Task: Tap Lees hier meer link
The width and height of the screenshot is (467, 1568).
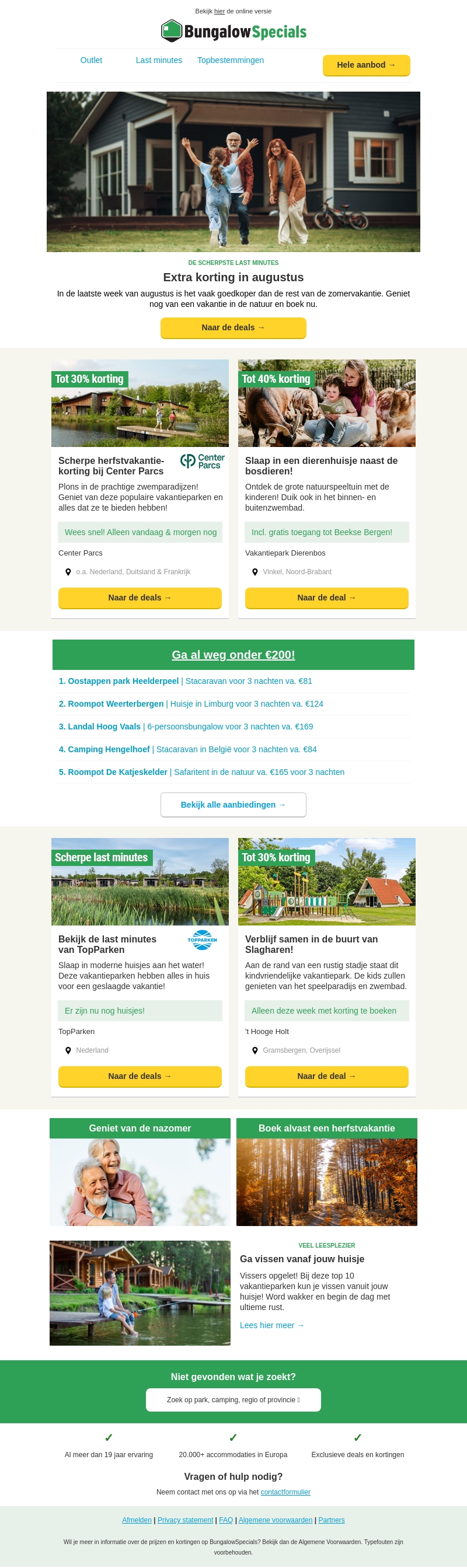Action: 271,1325
